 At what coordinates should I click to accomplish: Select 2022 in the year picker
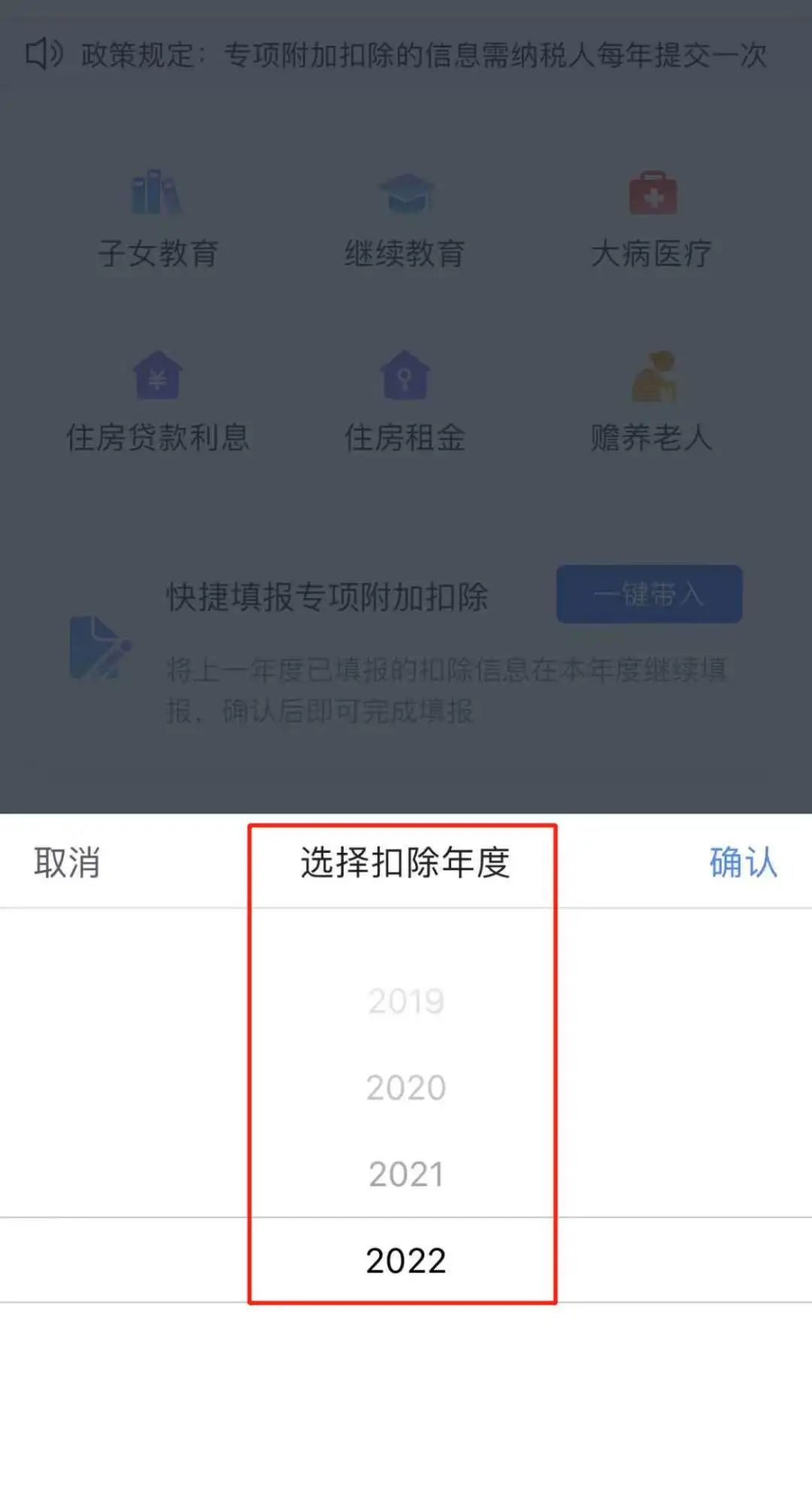click(406, 1260)
